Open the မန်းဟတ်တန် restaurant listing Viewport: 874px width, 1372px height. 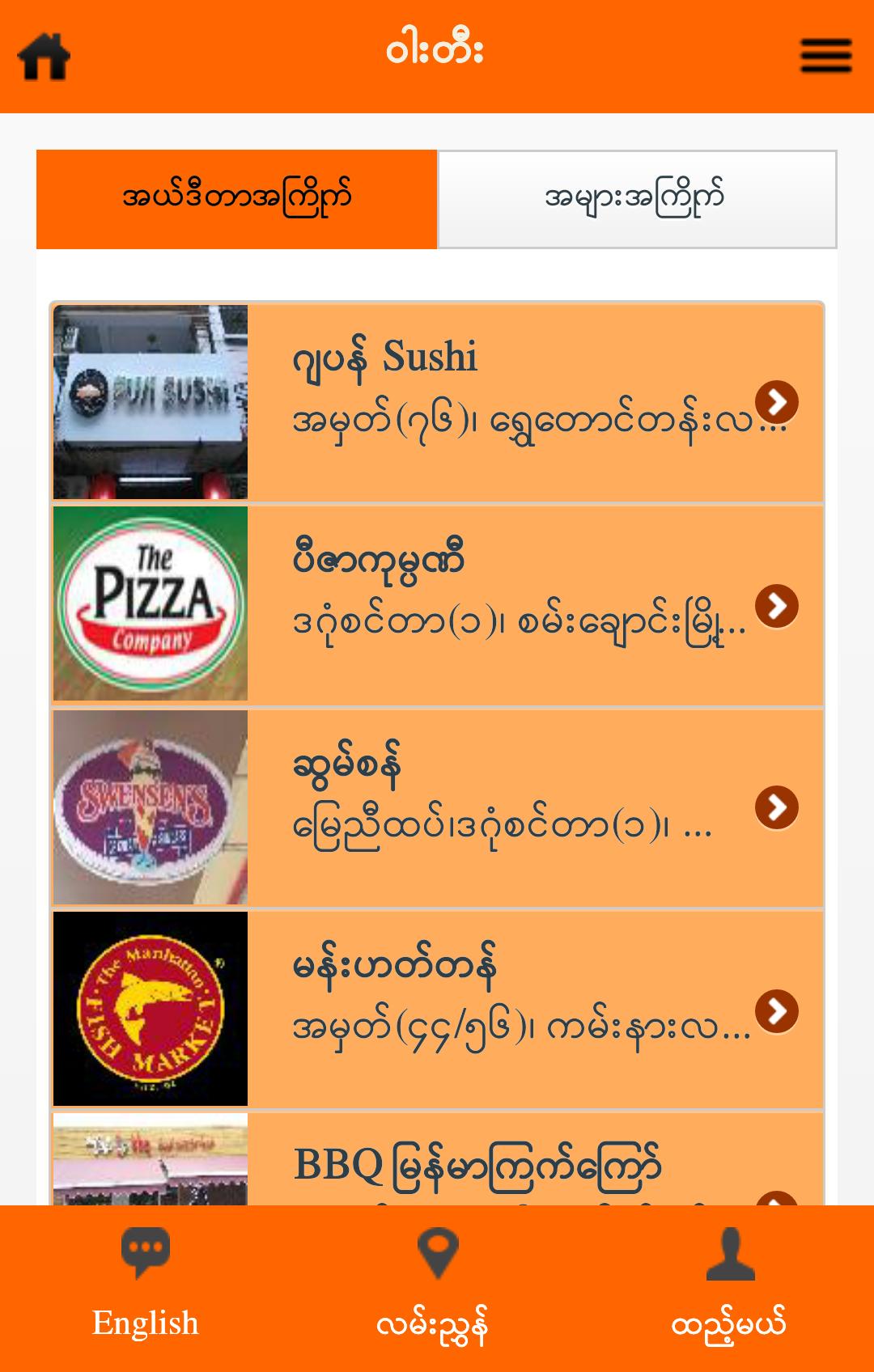(437, 1009)
